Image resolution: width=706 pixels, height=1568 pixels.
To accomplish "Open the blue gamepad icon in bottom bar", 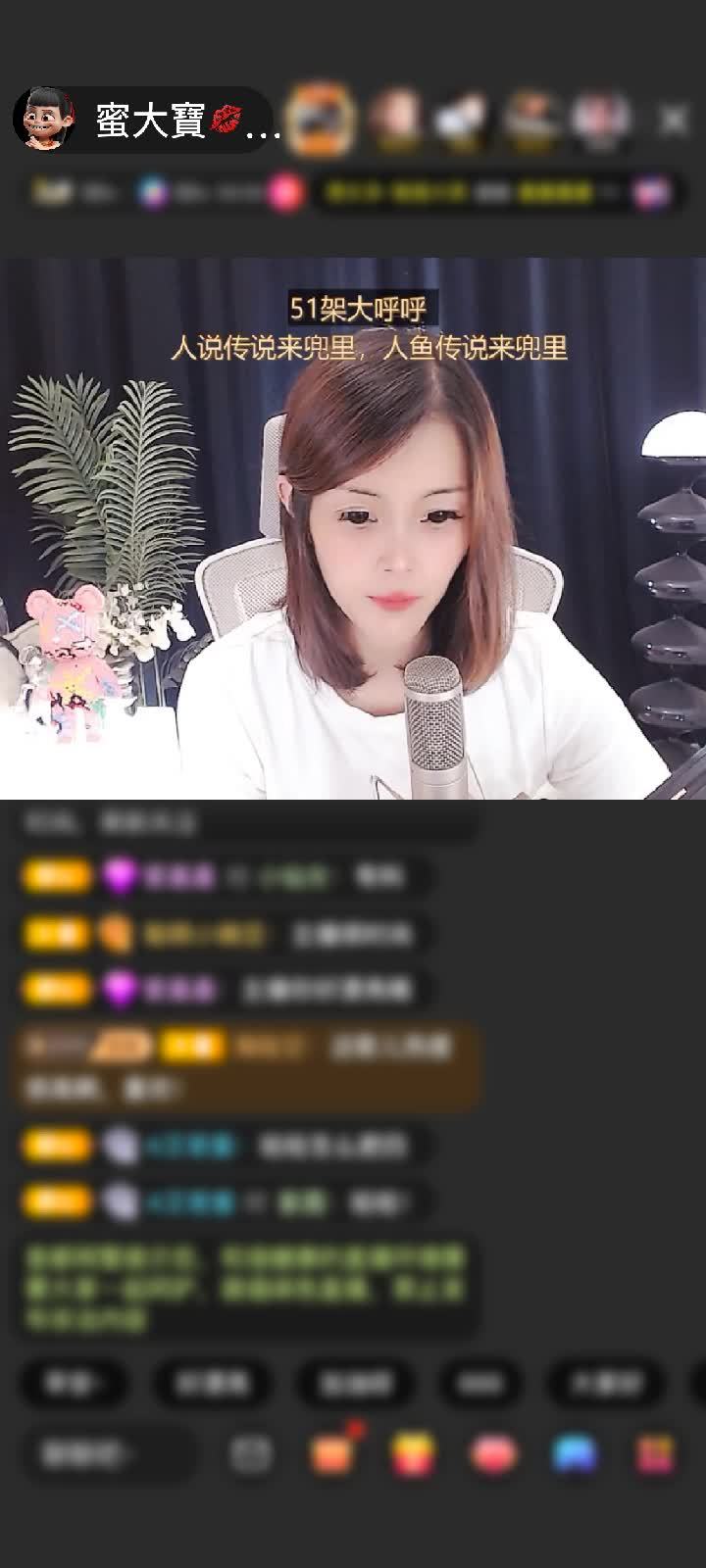I will 575,1454.
